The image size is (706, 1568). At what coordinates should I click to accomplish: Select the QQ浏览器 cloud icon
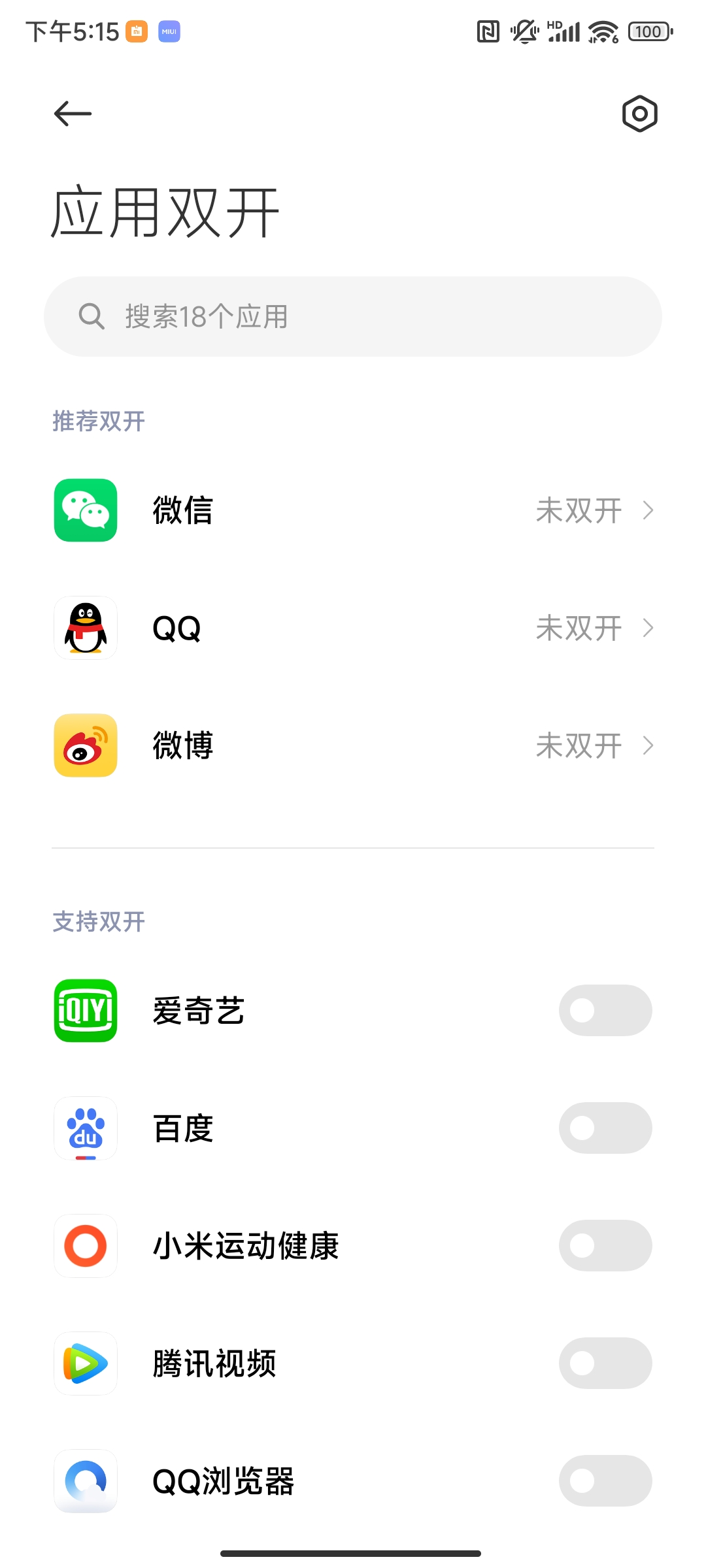[x=85, y=1480]
